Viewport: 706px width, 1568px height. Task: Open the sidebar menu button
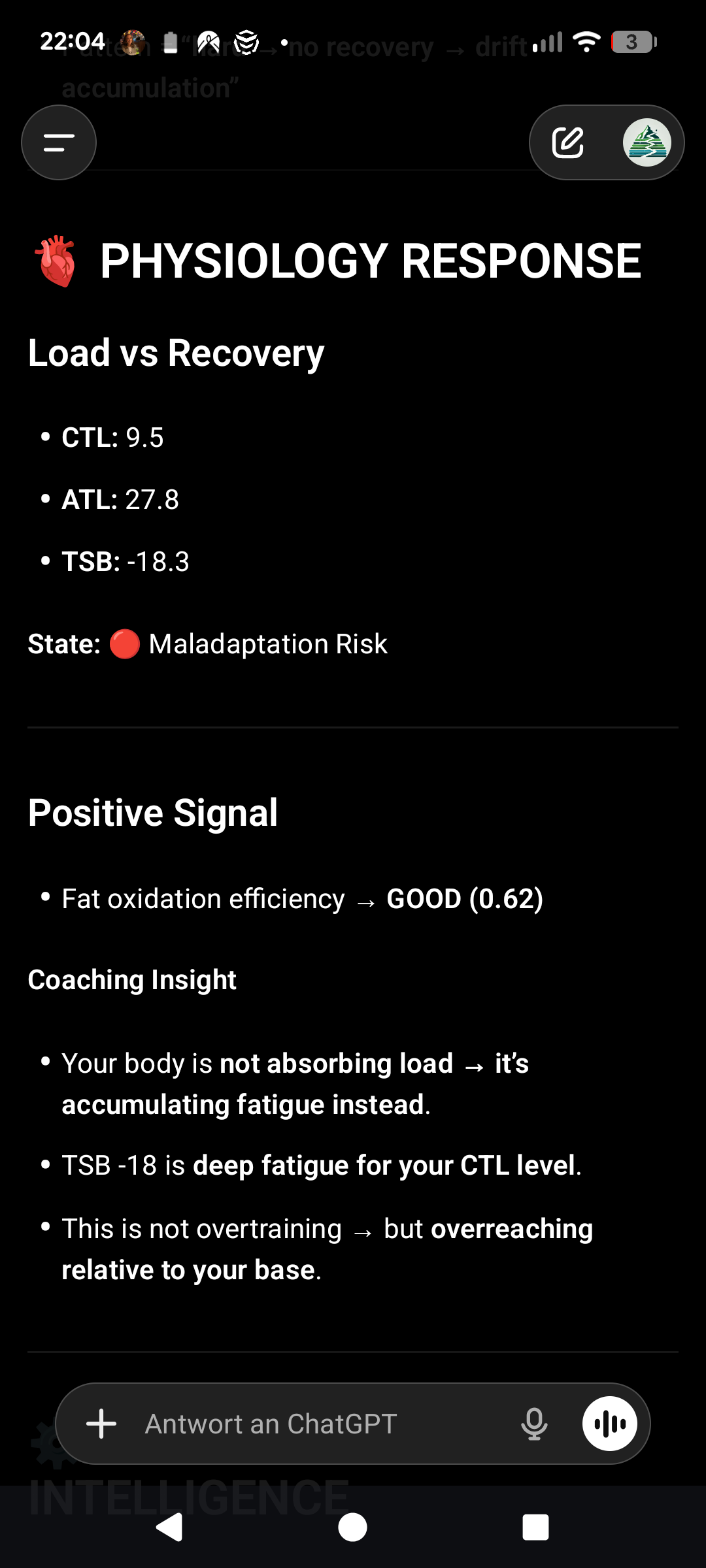click(x=59, y=142)
